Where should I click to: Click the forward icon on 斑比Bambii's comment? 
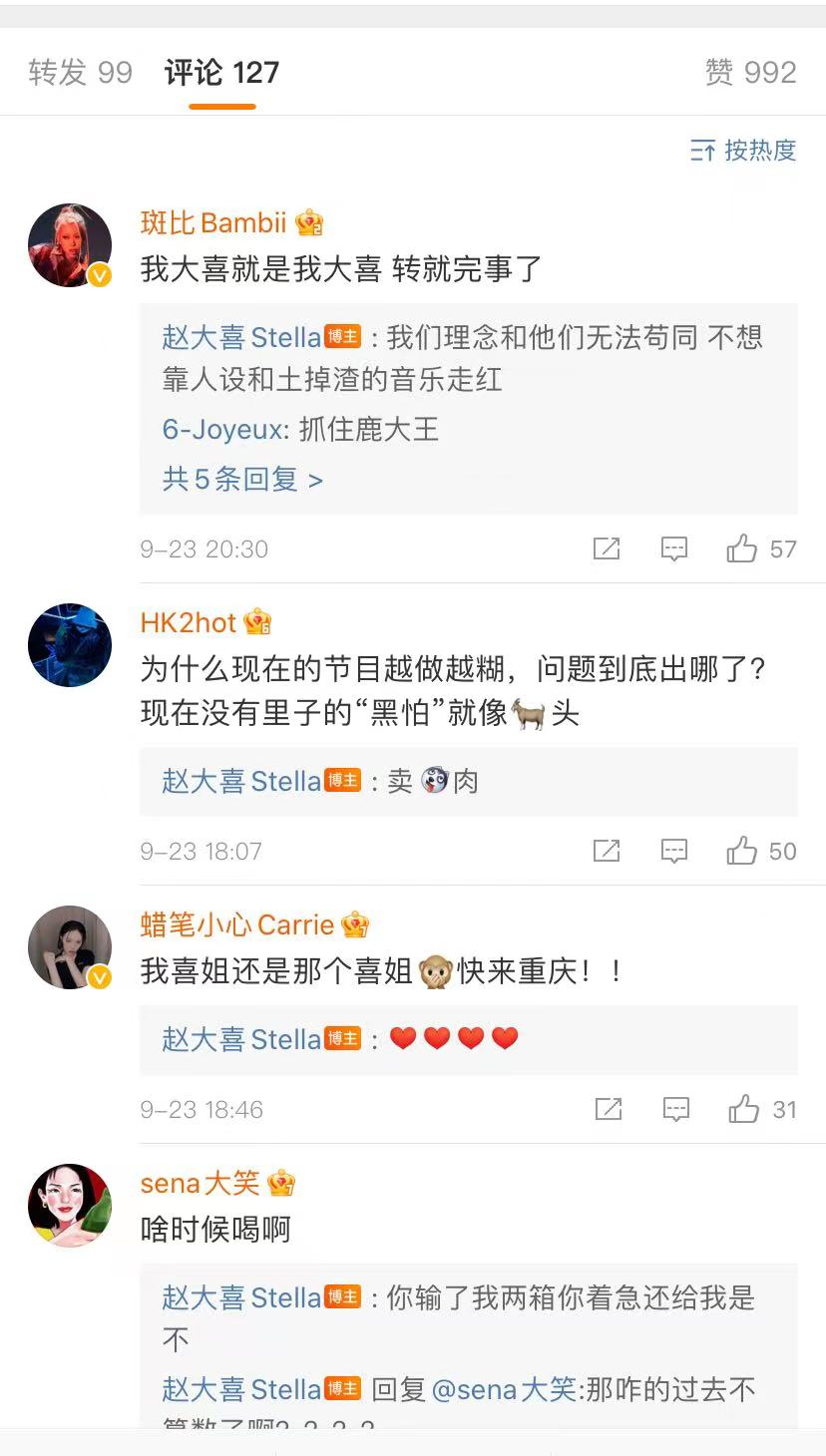coord(607,547)
